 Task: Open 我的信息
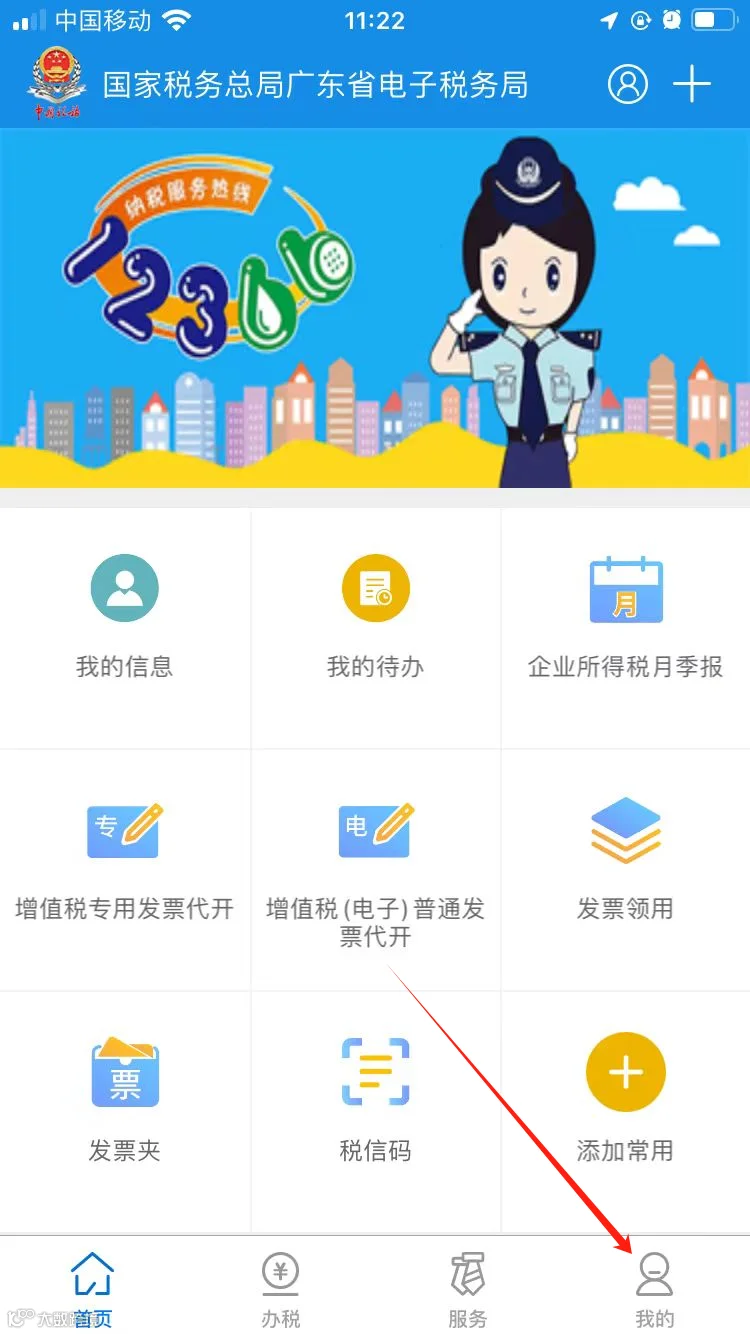click(x=125, y=628)
